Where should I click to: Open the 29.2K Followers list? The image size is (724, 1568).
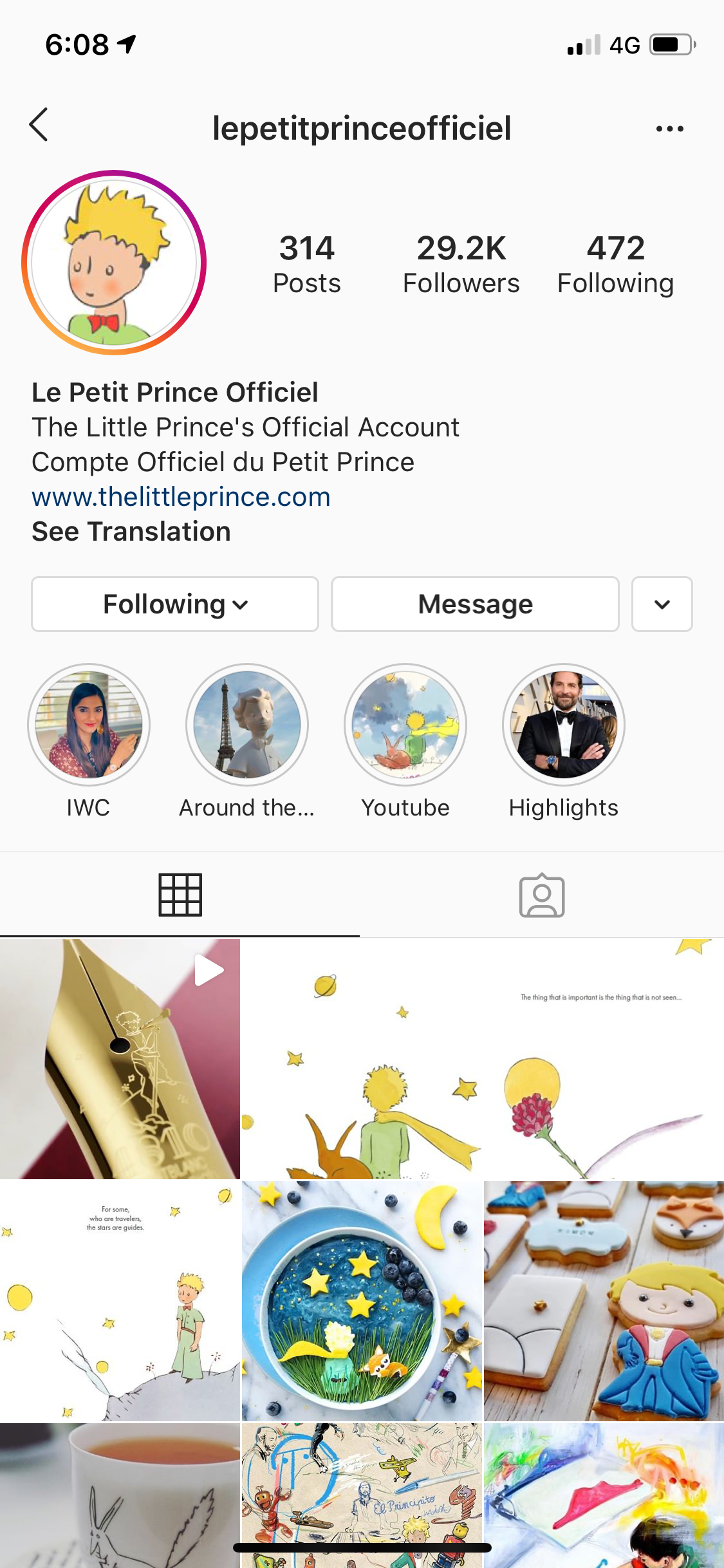pos(461,265)
